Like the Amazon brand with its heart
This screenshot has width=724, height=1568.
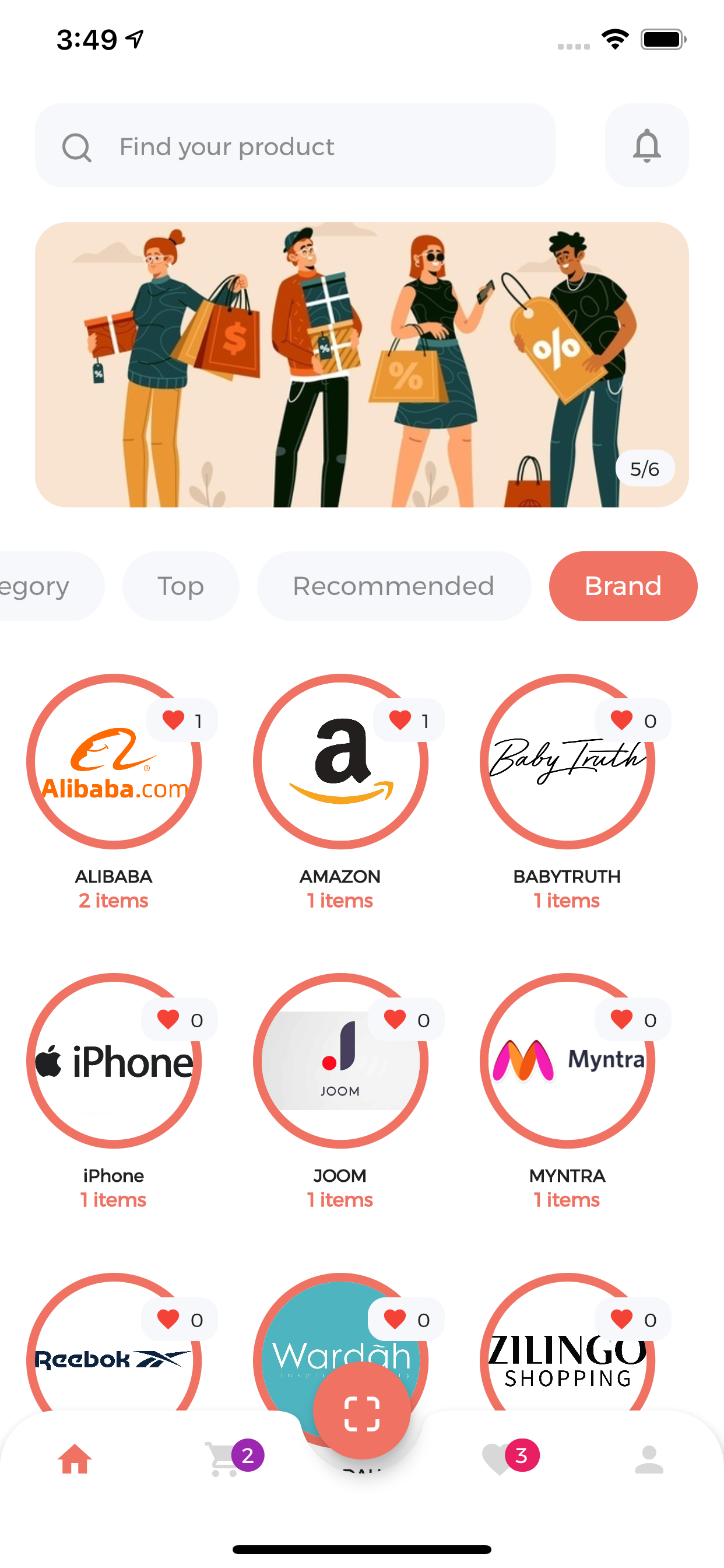409,720
